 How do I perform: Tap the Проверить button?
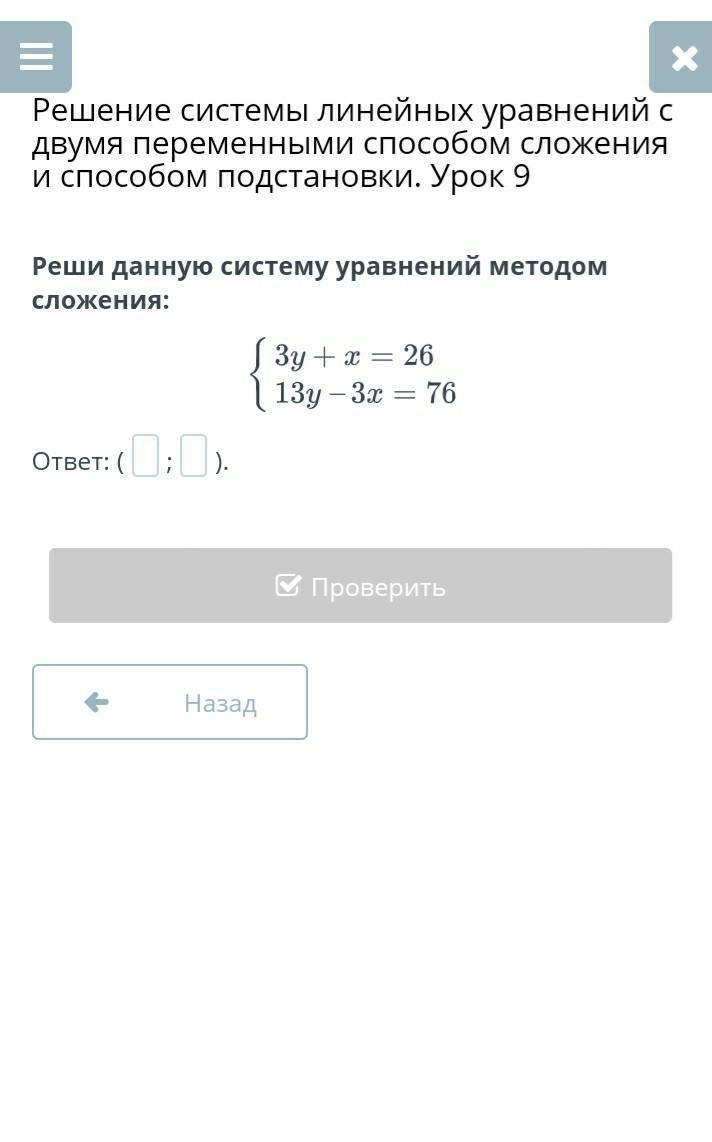coord(360,586)
